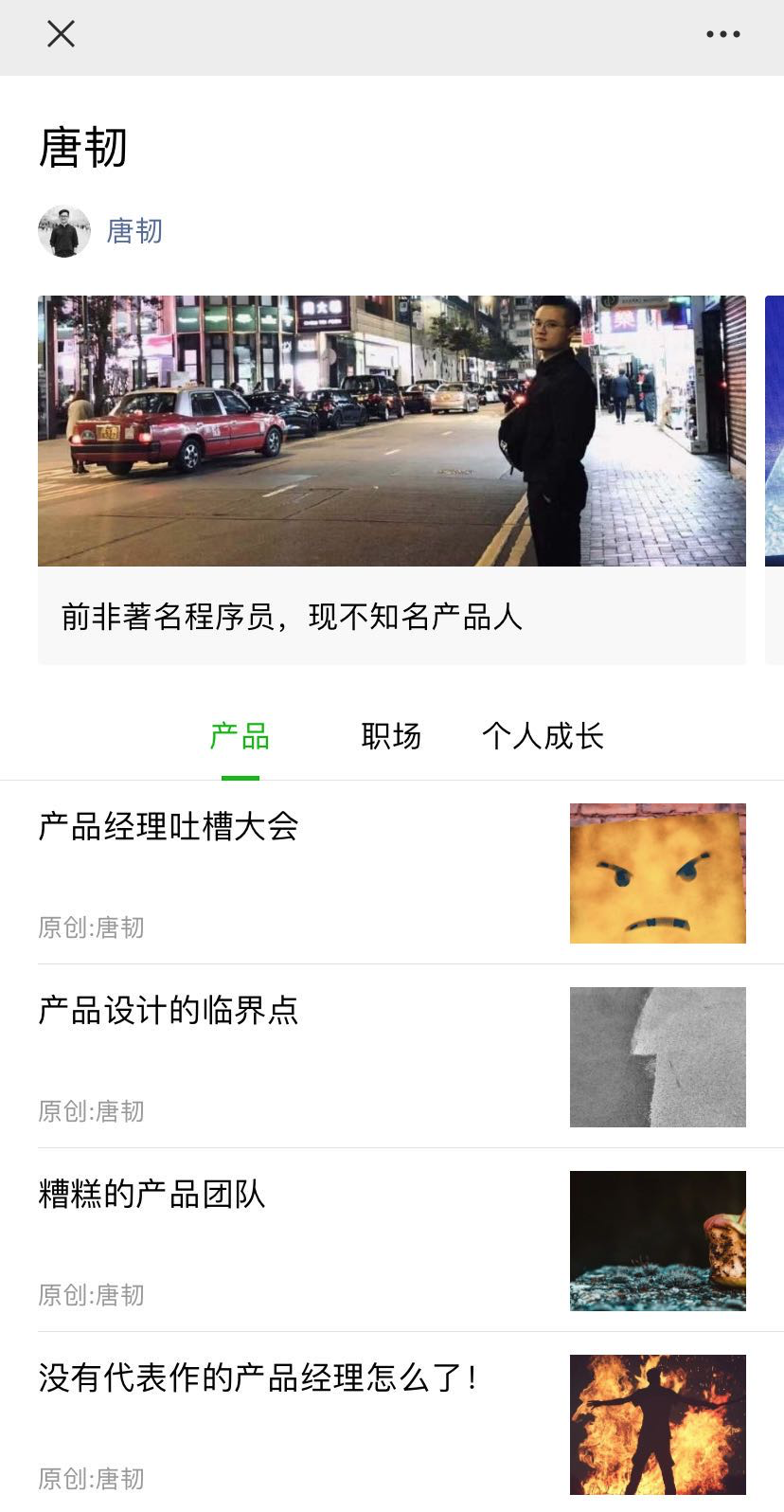Open the three-dot more options menu
The height and width of the screenshot is (1512, 784).
coord(722,35)
